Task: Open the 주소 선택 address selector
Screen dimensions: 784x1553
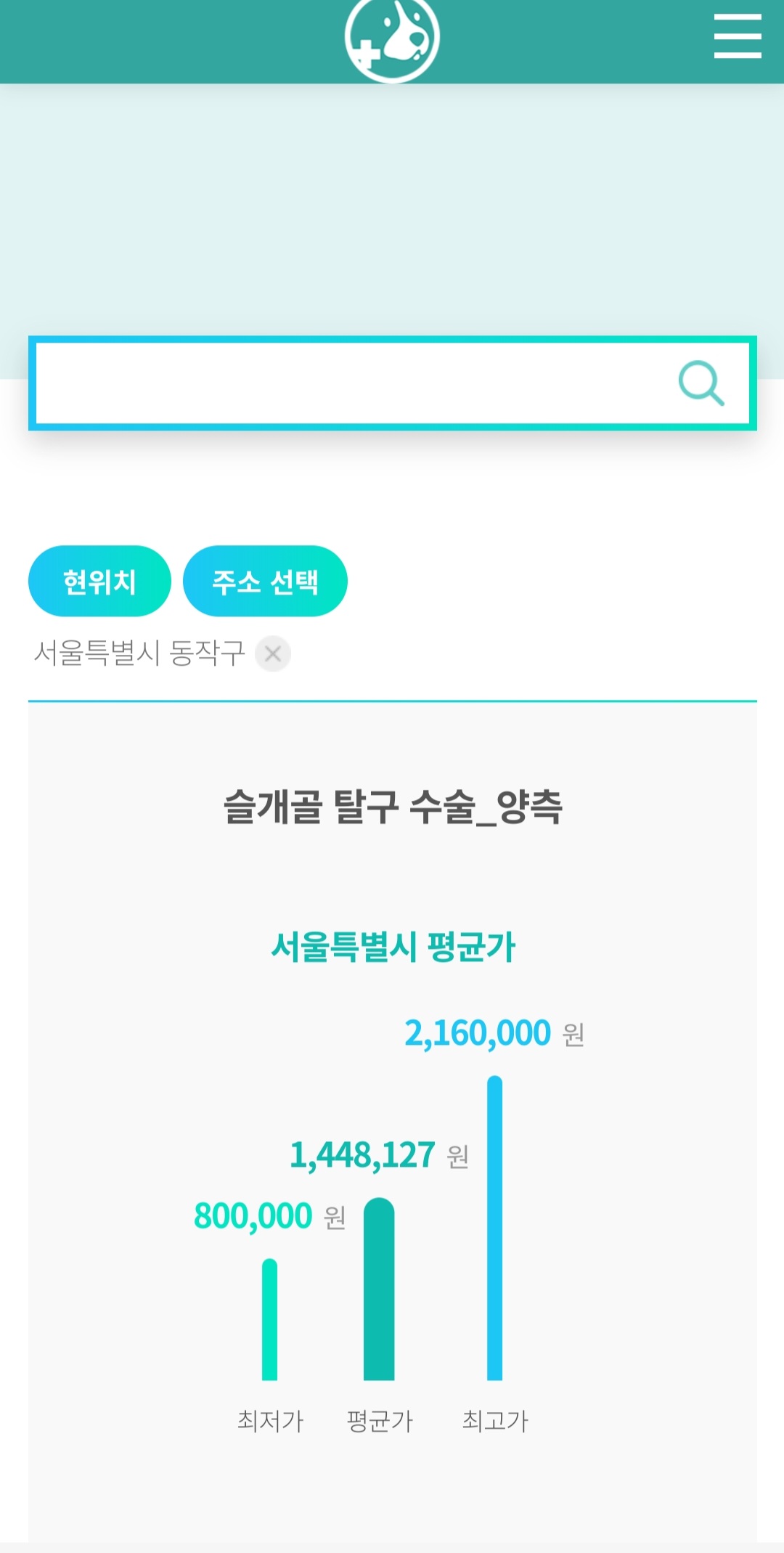Action: pos(265,580)
